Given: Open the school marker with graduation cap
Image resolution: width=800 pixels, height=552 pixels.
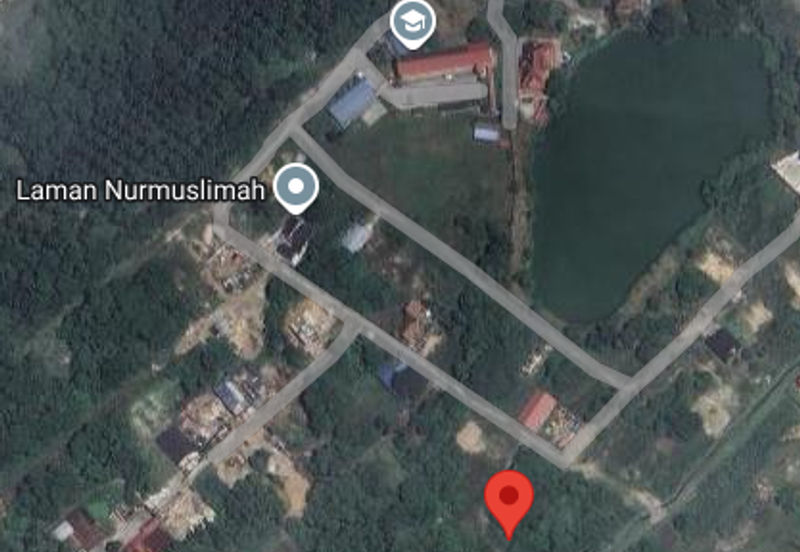Looking at the screenshot, I should click(410, 21).
